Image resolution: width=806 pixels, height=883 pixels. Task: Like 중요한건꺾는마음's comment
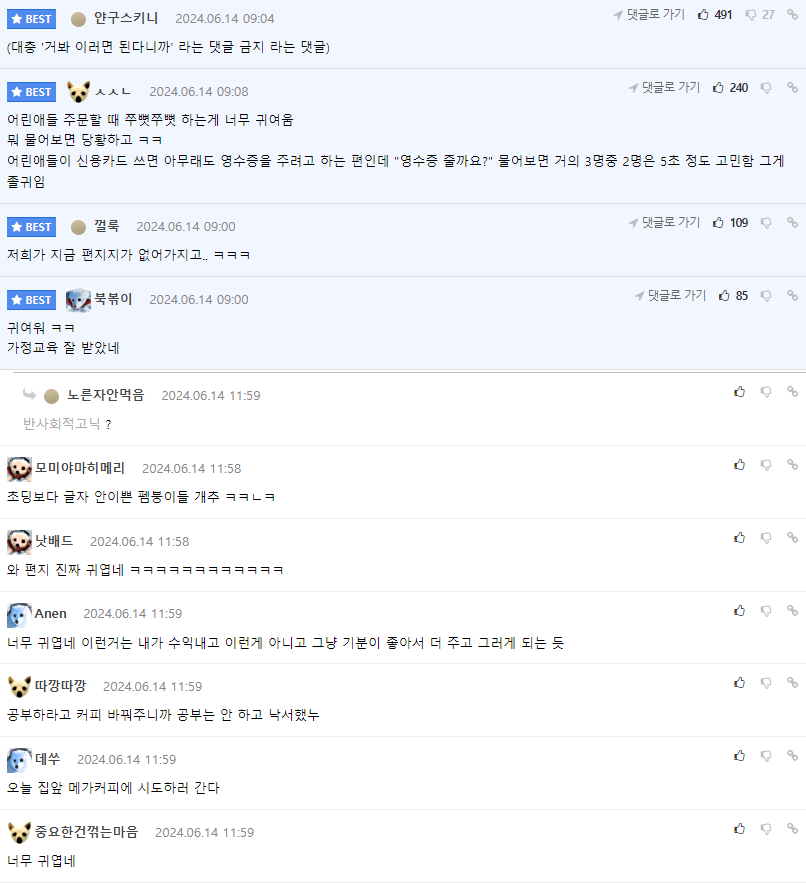[x=739, y=829]
